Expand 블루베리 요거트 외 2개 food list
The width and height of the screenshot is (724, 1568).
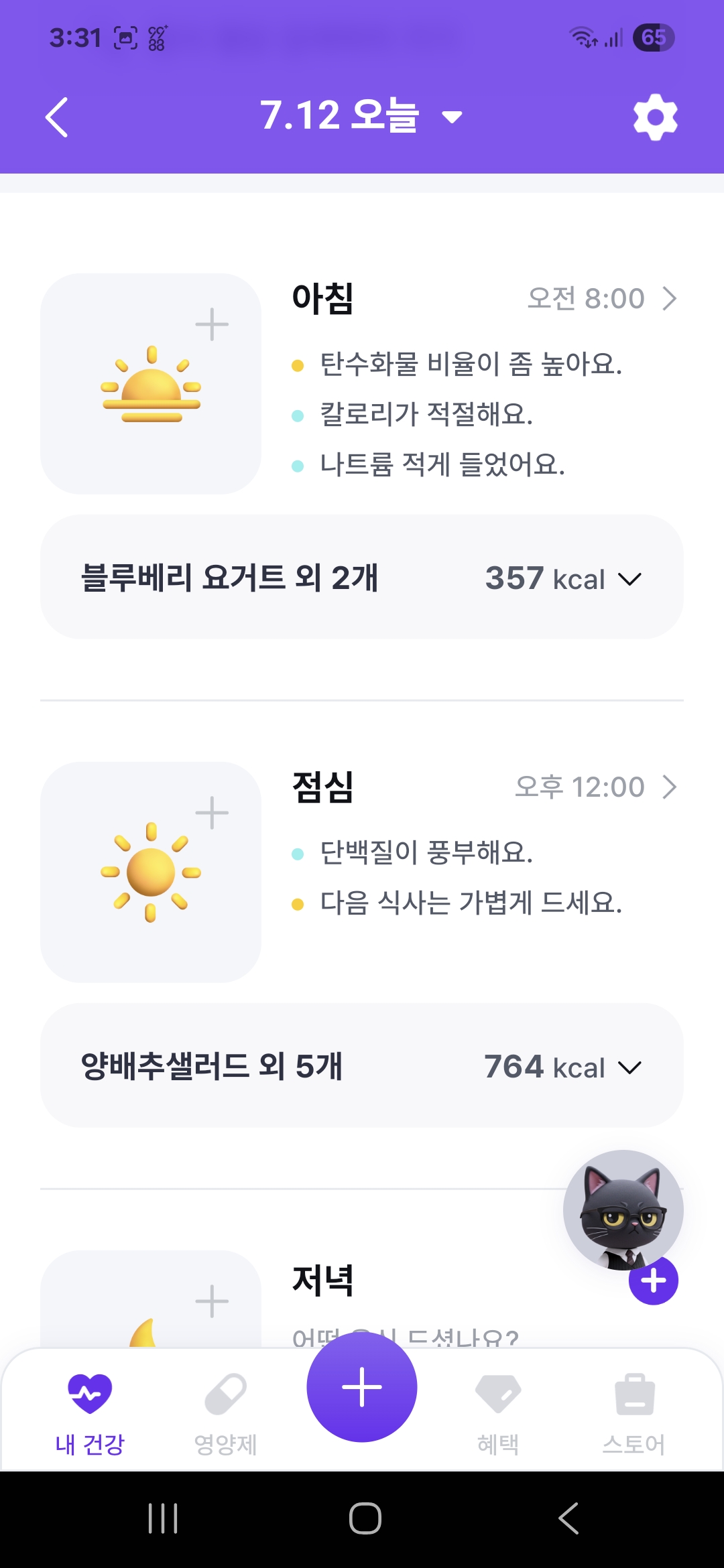pos(362,578)
